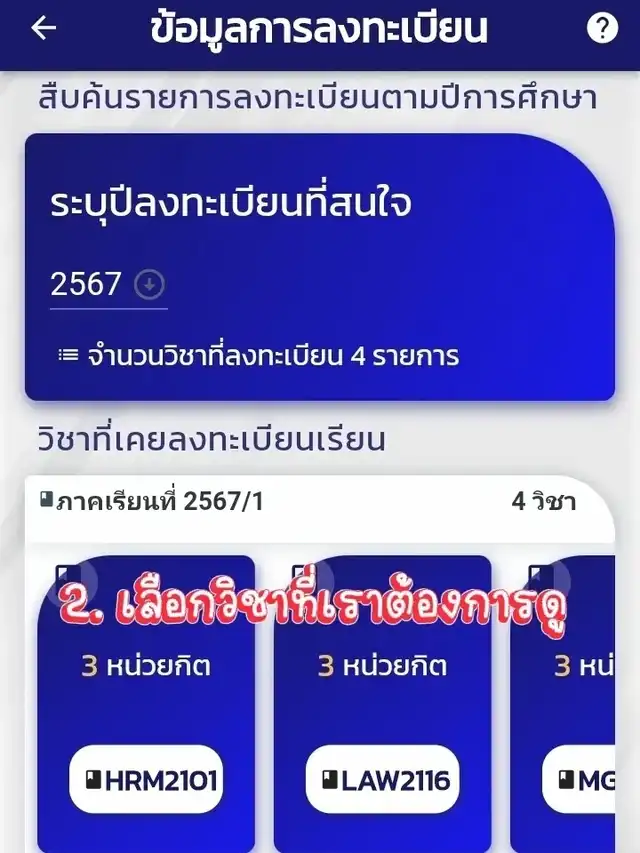Expand the 2567 registration year dropdown
The width and height of the screenshot is (640, 853).
coord(149,285)
